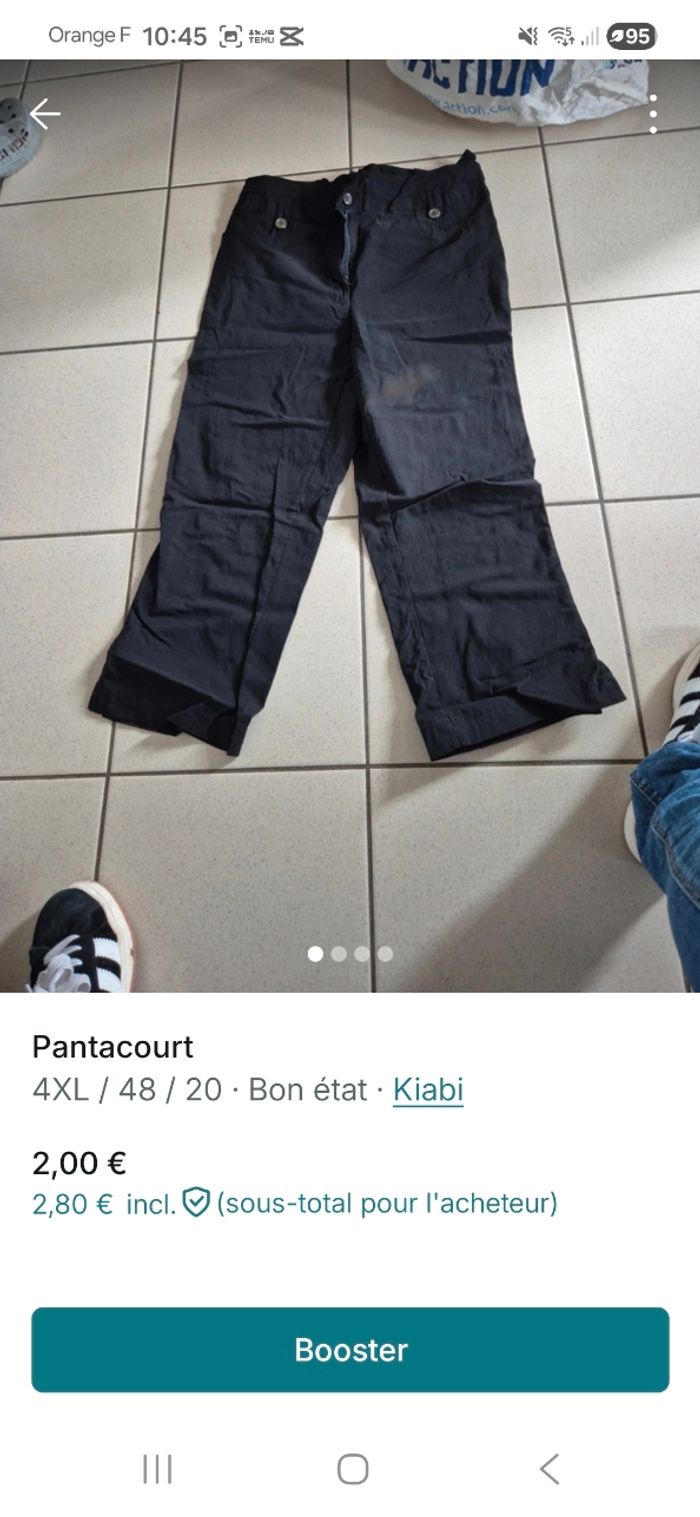Image resolution: width=700 pixels, height=1517 pixels.
Task: Open the three-dot overflow menu
Action: pos(653,114)
